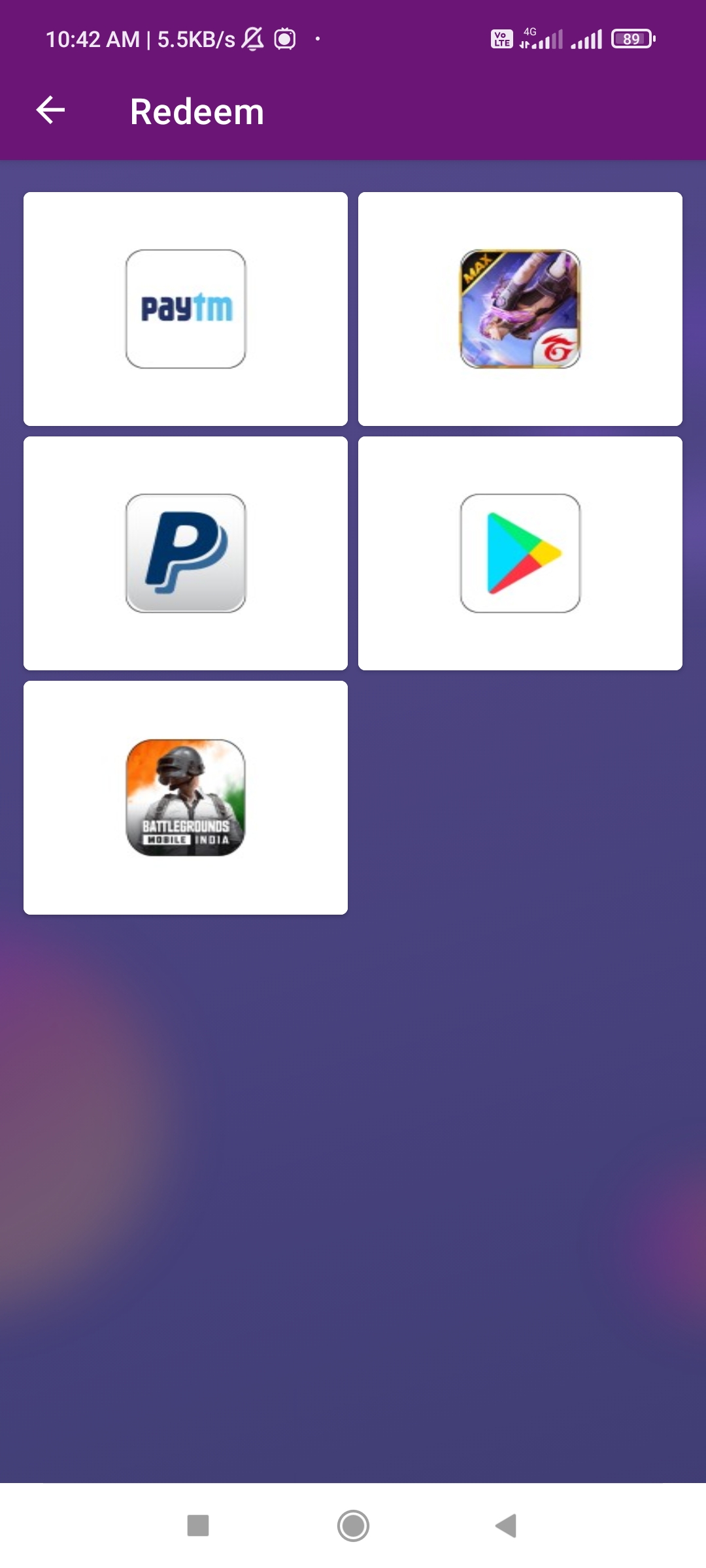Image resolution: width=706 pixels, height=1568 pixels.
Task: Select the Battlegrounds Mobile India redeem card
Action: click(x=186, y=798)
